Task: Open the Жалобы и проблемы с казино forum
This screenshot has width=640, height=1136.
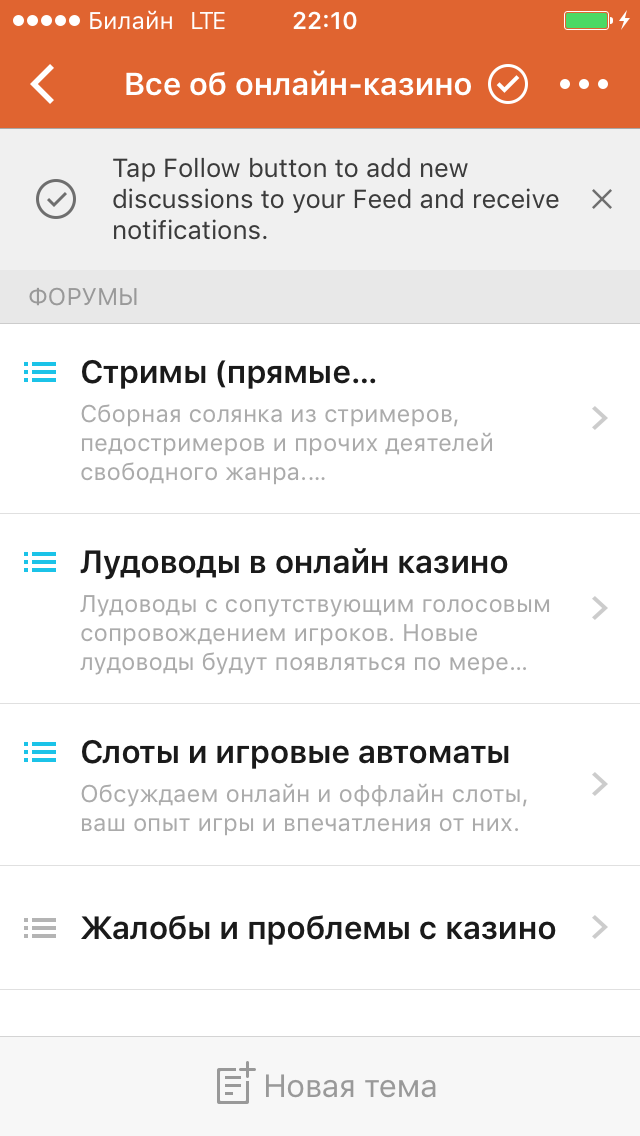Action: 320,927
